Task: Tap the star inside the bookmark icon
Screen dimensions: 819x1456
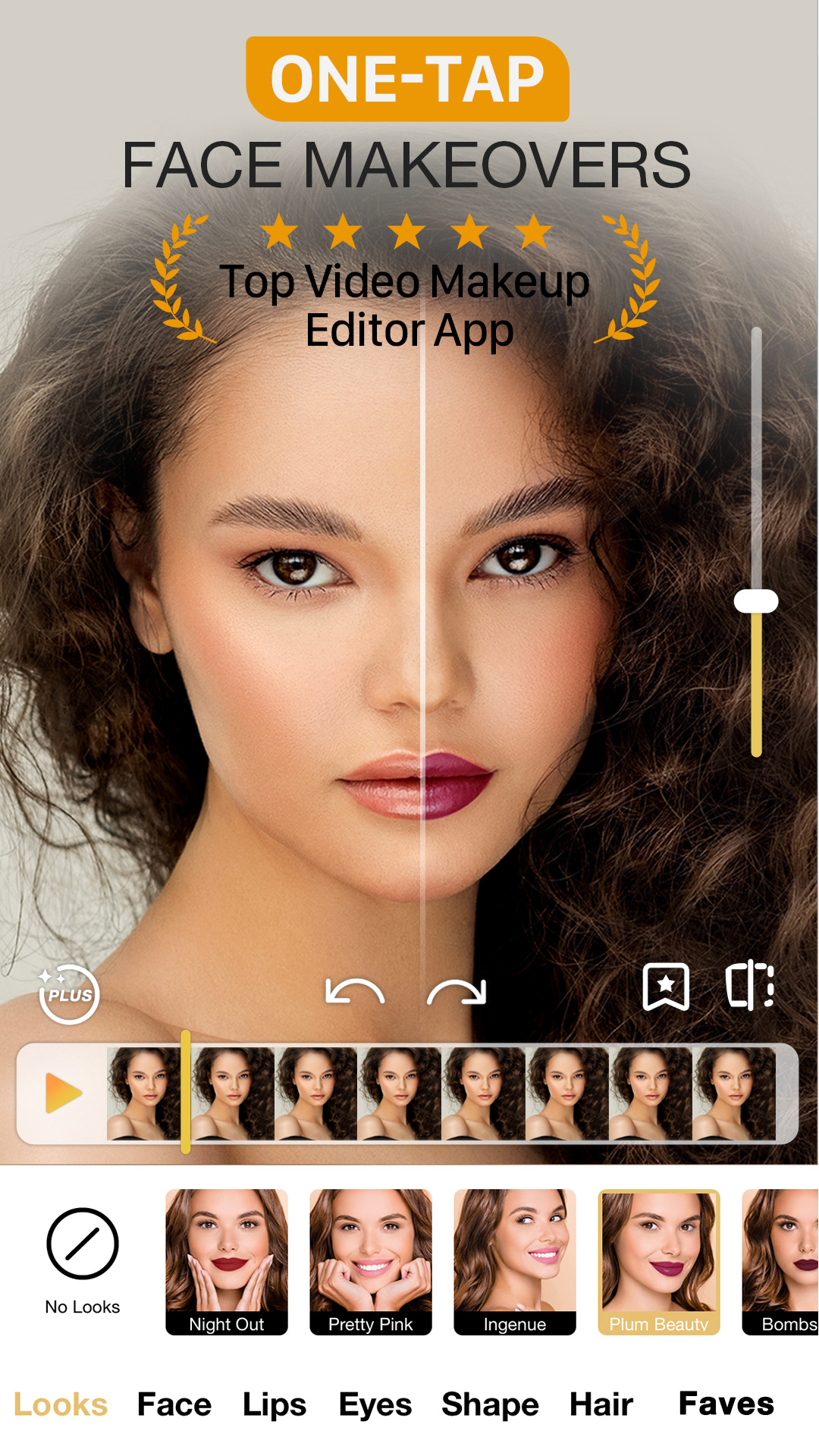Action: click(664, 984)
